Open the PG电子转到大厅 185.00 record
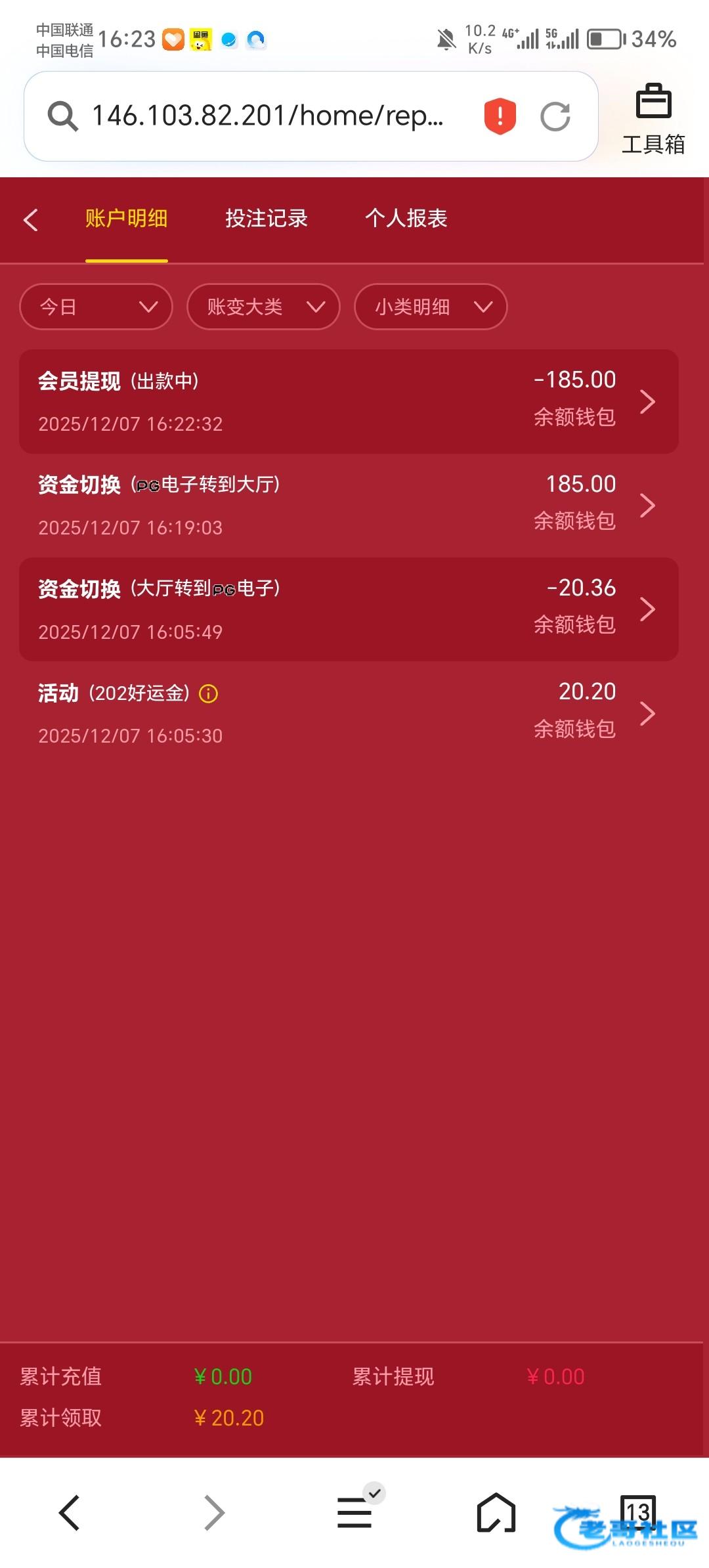The width and height of the screenshot is (709, 1568). click(349, 505)
